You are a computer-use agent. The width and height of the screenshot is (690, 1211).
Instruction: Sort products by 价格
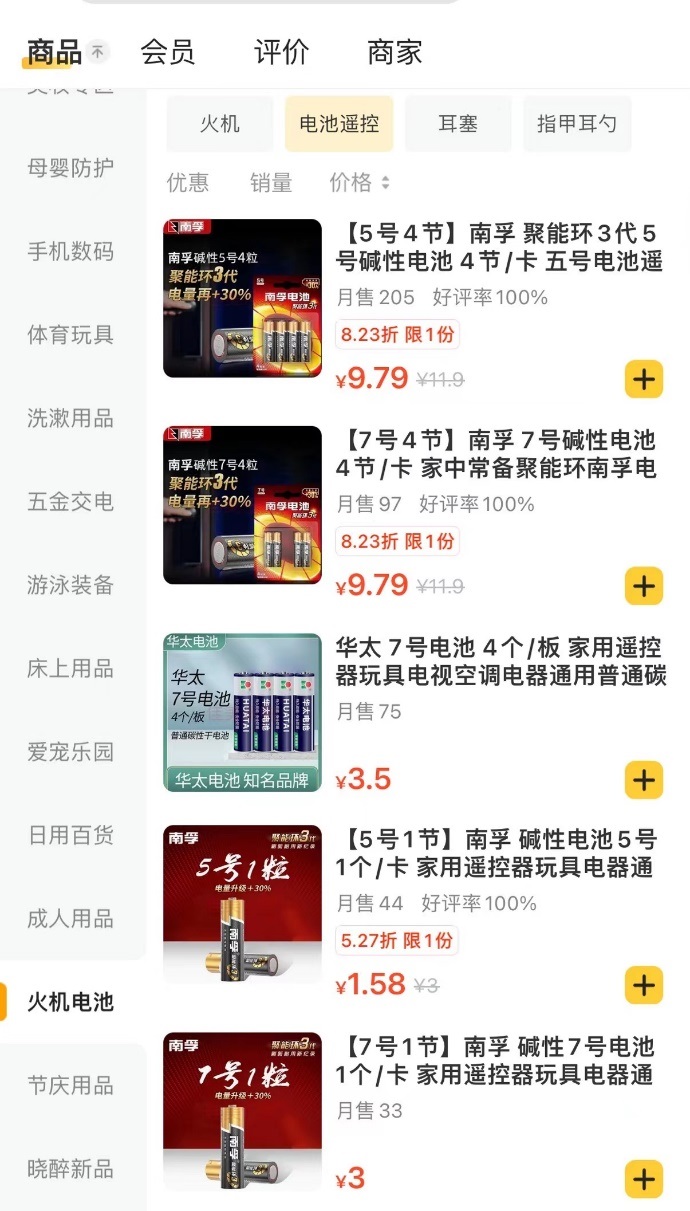(359, 182)
